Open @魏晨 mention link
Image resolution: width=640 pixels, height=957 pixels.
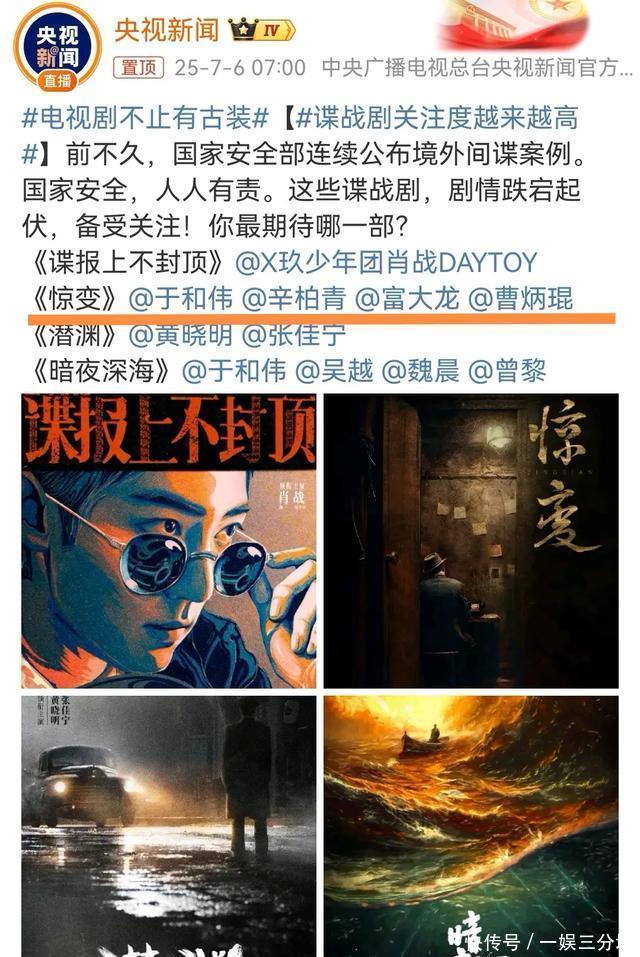[421, 371]
